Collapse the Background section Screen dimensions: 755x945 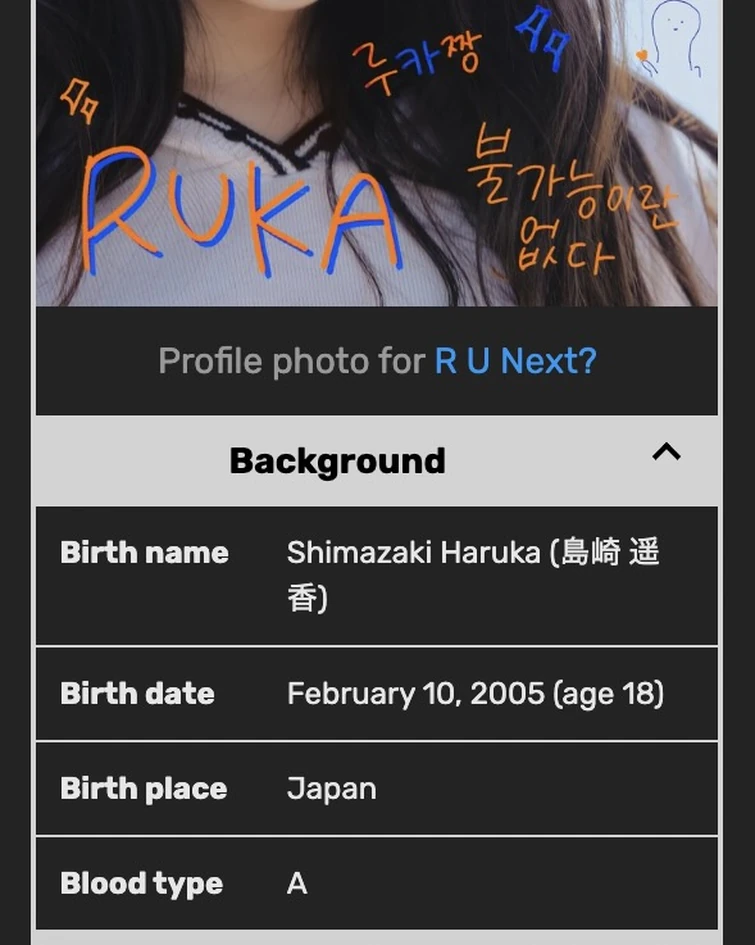pyautogui.click(x=666, y=453)
